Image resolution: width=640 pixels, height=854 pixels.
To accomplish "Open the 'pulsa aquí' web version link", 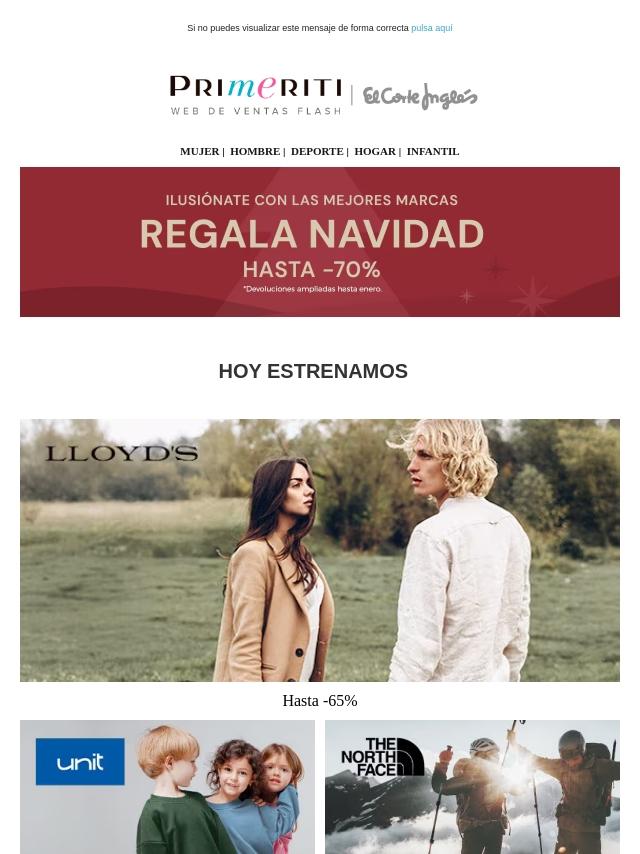I will coord(431,28).
